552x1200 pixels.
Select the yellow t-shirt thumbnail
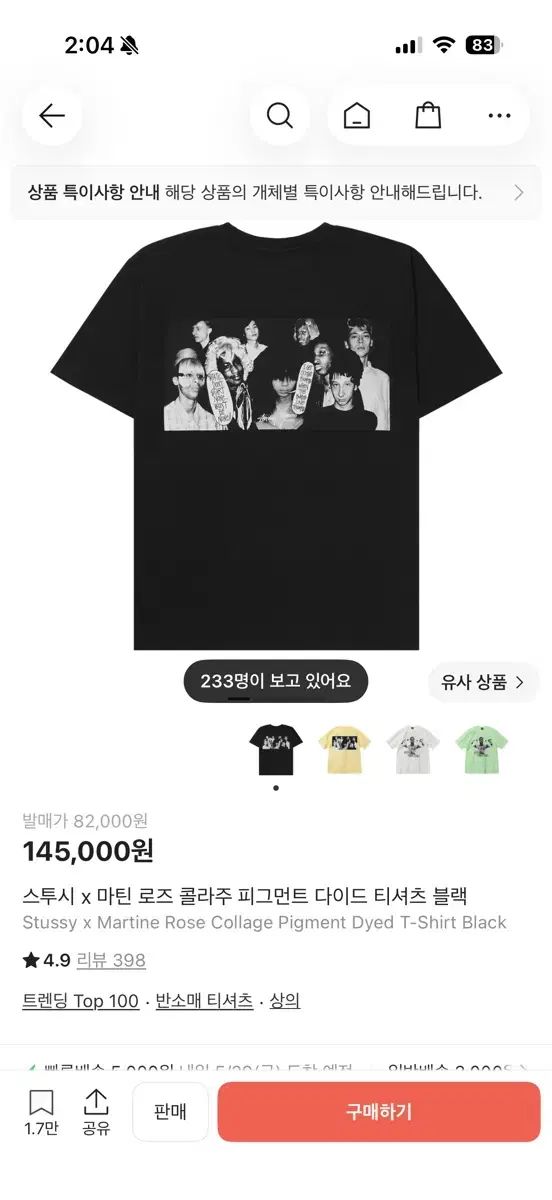(x=344, y=750)
